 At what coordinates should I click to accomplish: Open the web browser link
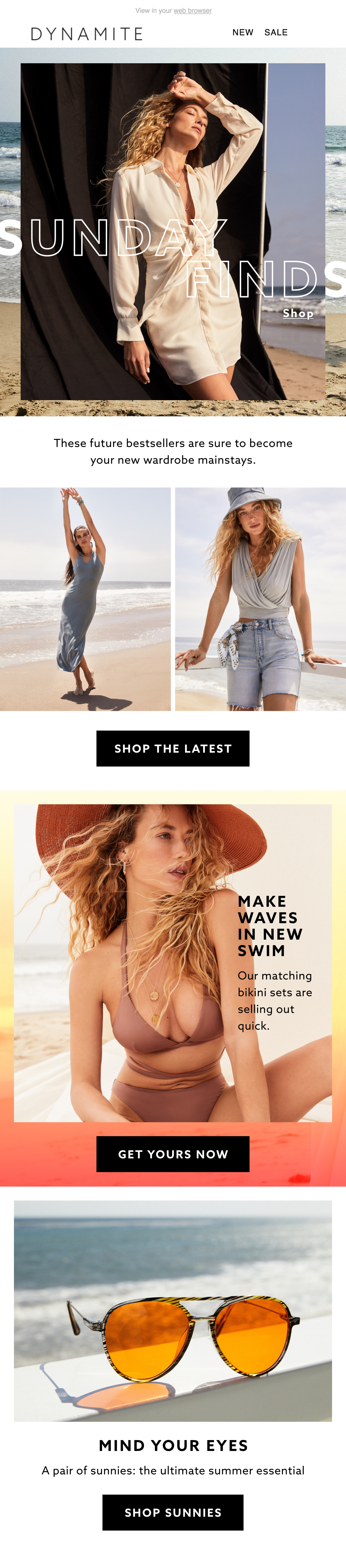pos(193,10)
